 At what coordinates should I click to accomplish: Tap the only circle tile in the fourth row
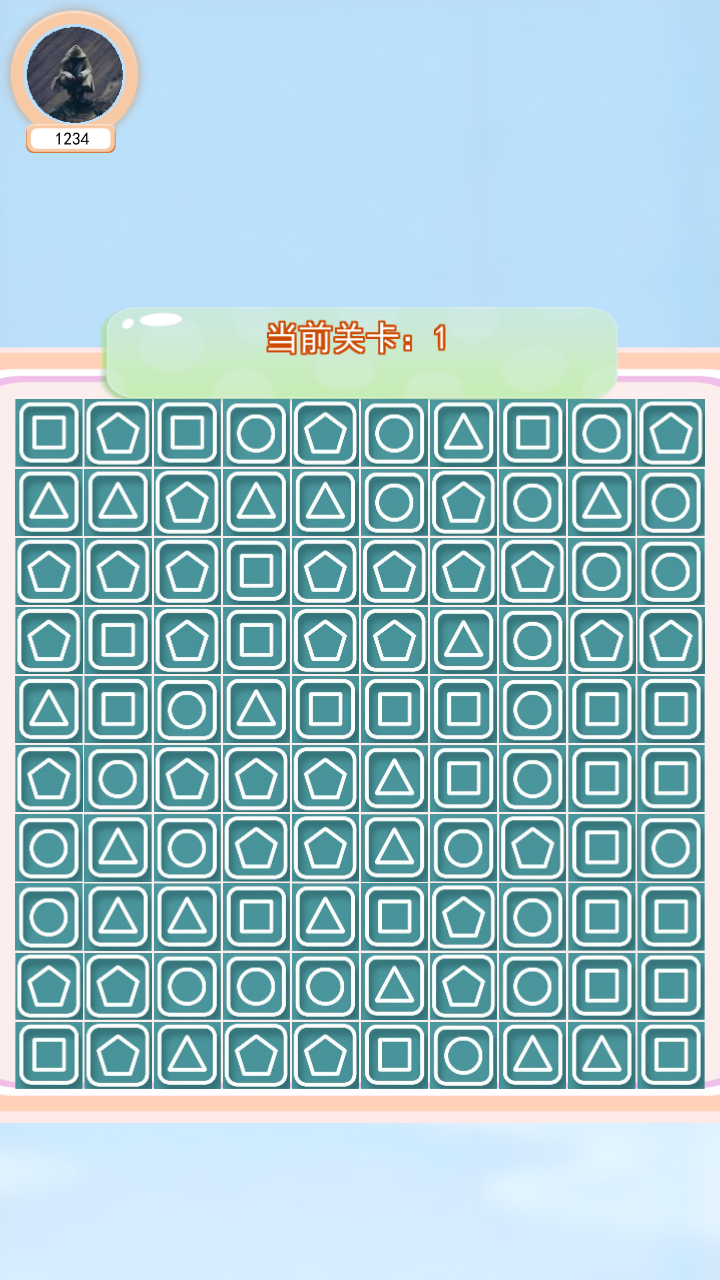532,640
